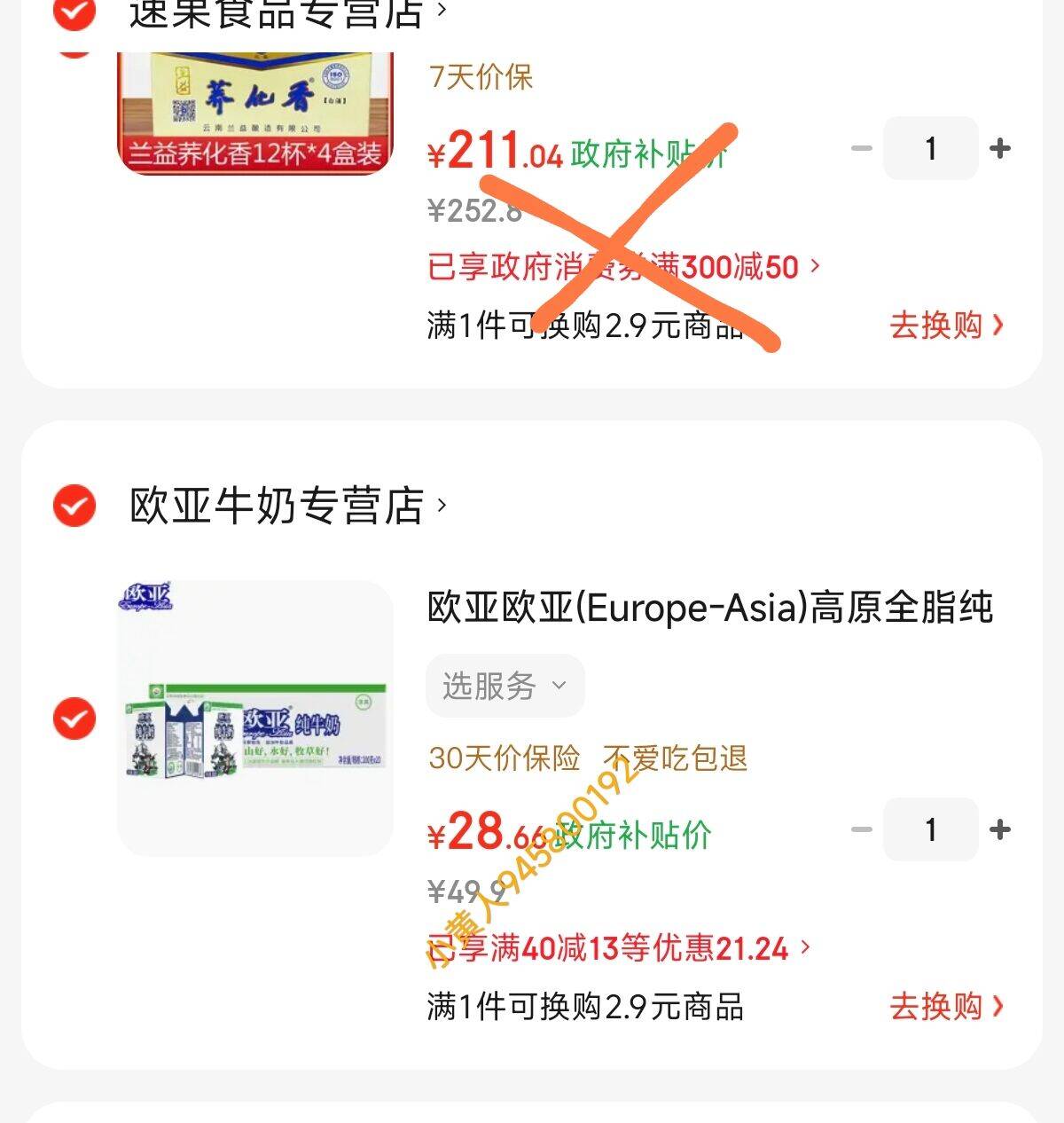1064x1123 pixels.
Task: Expand the 选服务 dropdown
Action: point(505,686)
